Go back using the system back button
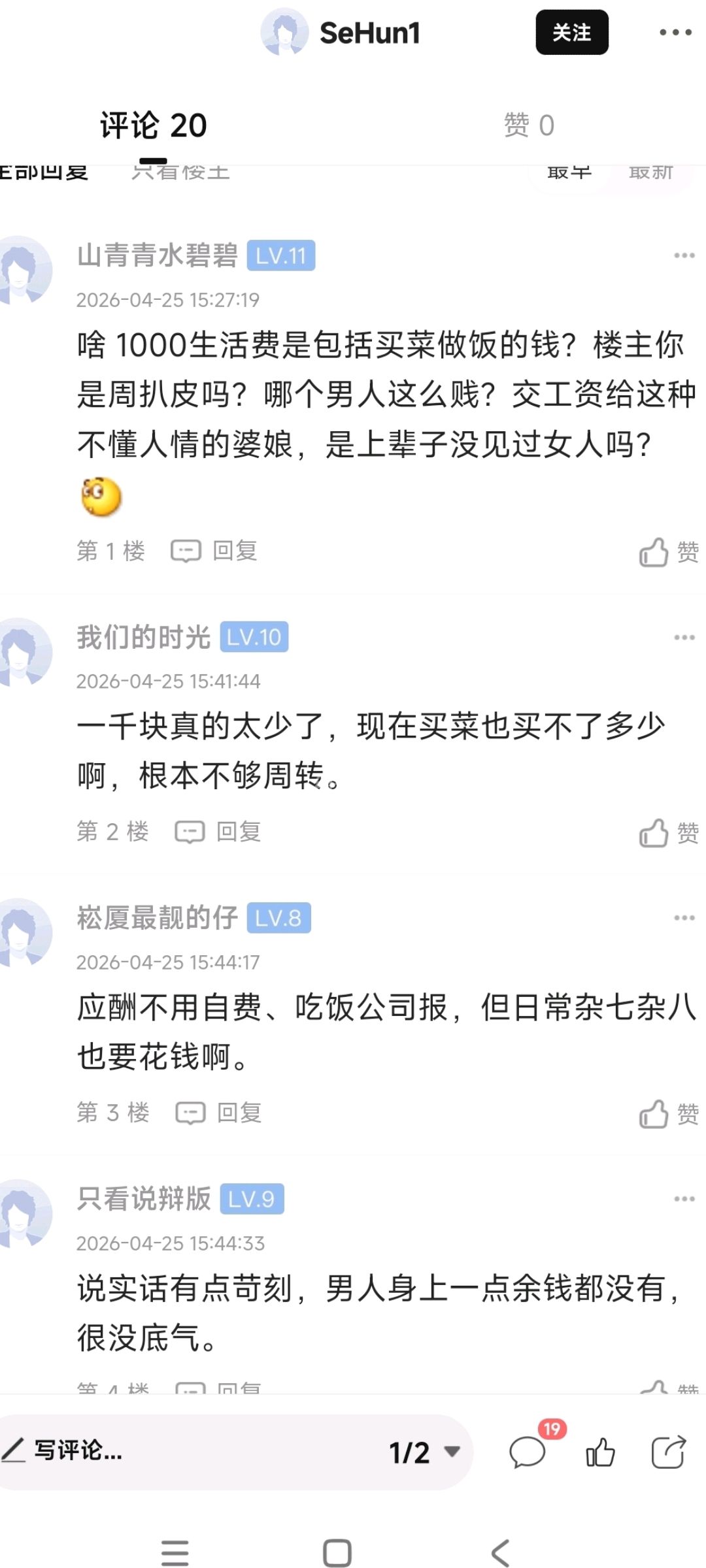Viewport: 706px width, 1568px height. 500,1552
